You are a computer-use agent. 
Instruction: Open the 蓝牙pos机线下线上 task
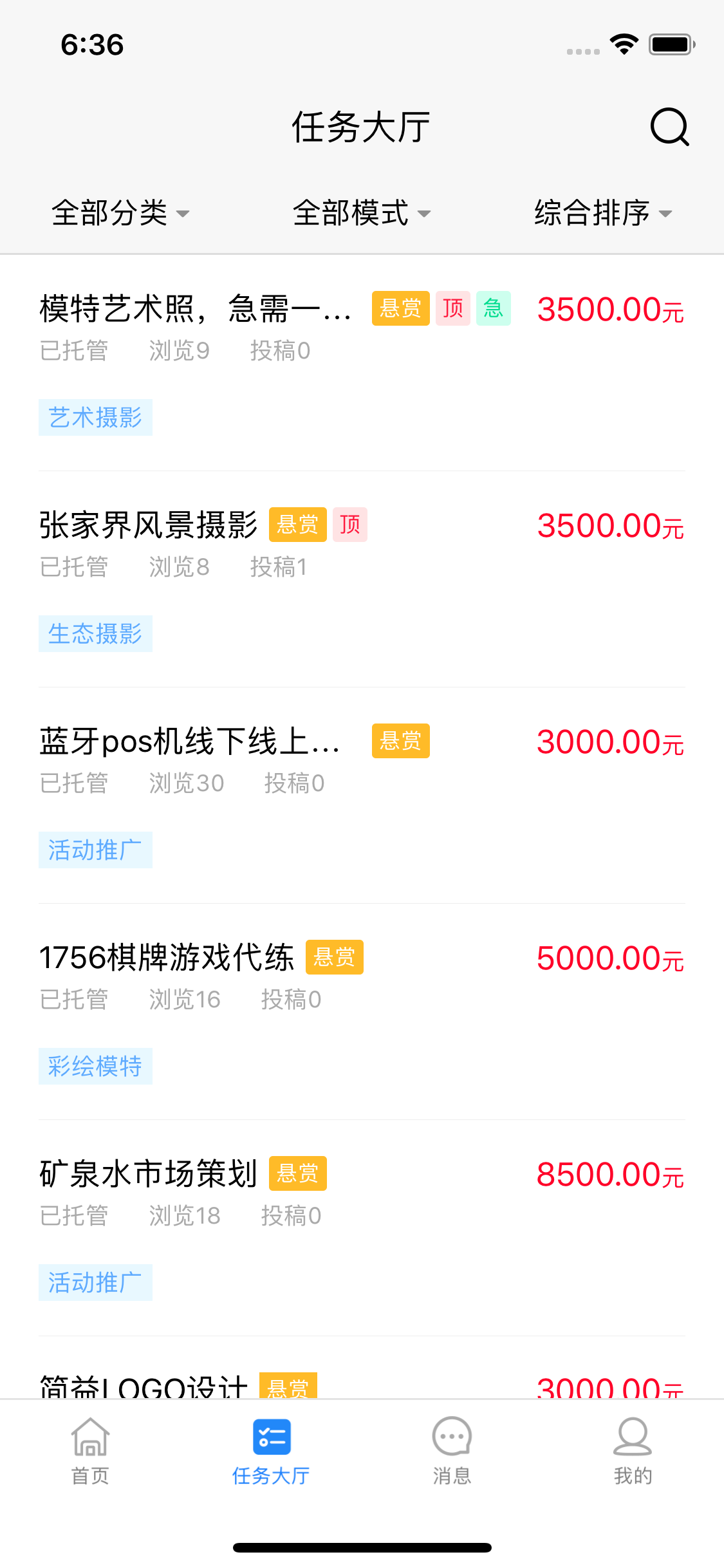pos(362,796)
